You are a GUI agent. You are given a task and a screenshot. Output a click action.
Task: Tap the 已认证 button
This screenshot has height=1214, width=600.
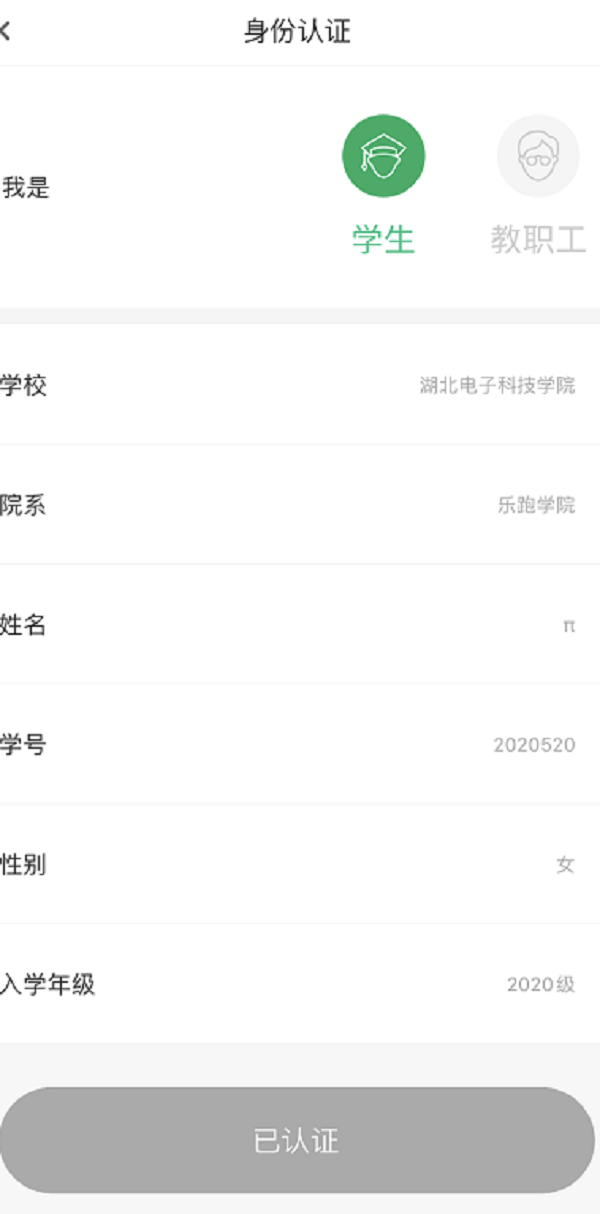pyautogui.click(x=297, y=1140)
